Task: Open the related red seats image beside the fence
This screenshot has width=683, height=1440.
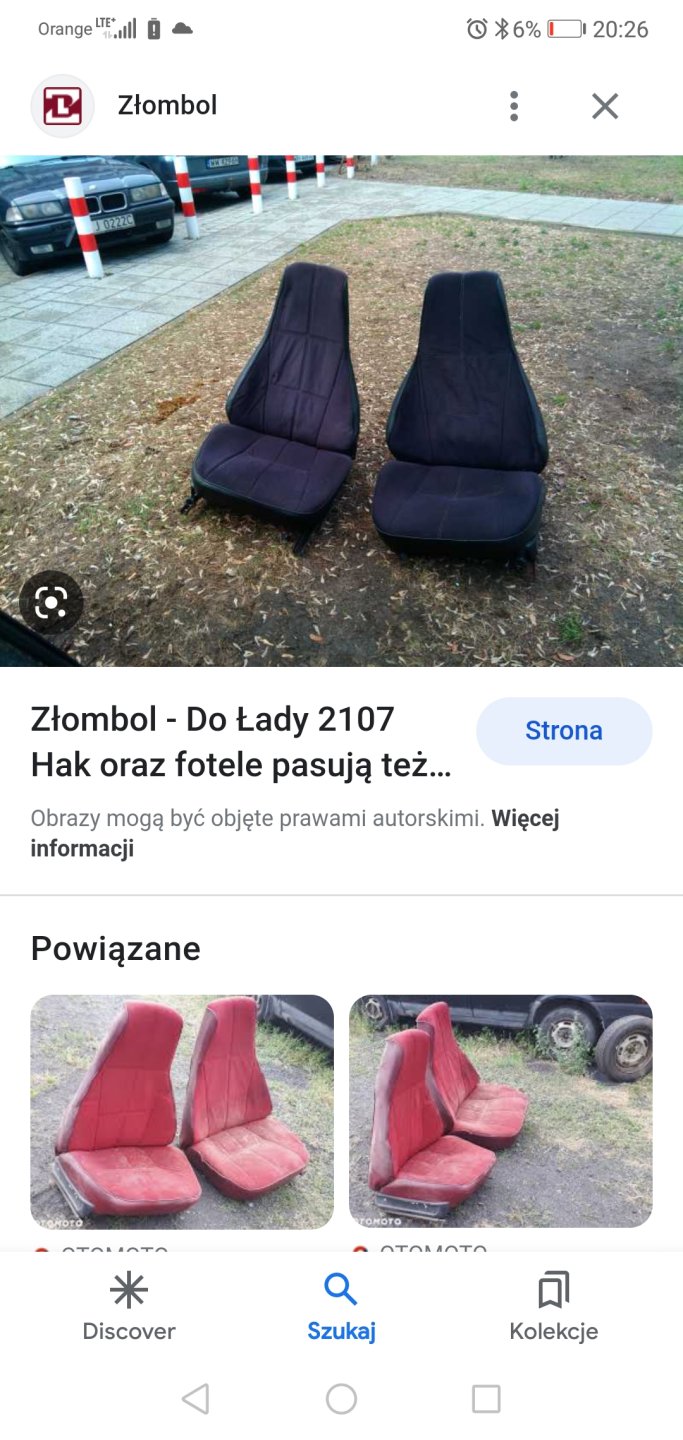Action: click(182, 1111)
